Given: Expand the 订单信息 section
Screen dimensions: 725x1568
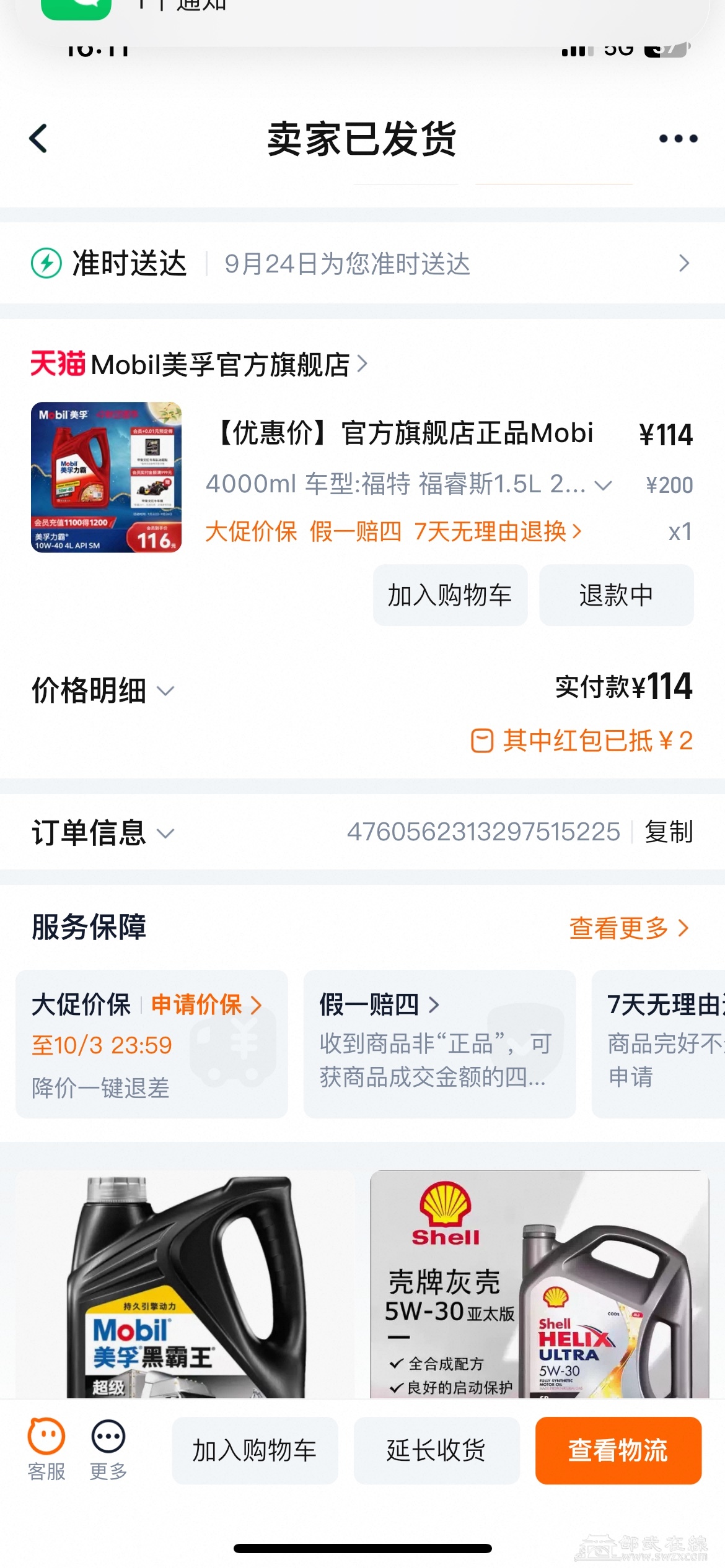Looking at the screenshot, I should tap(103, 832).
